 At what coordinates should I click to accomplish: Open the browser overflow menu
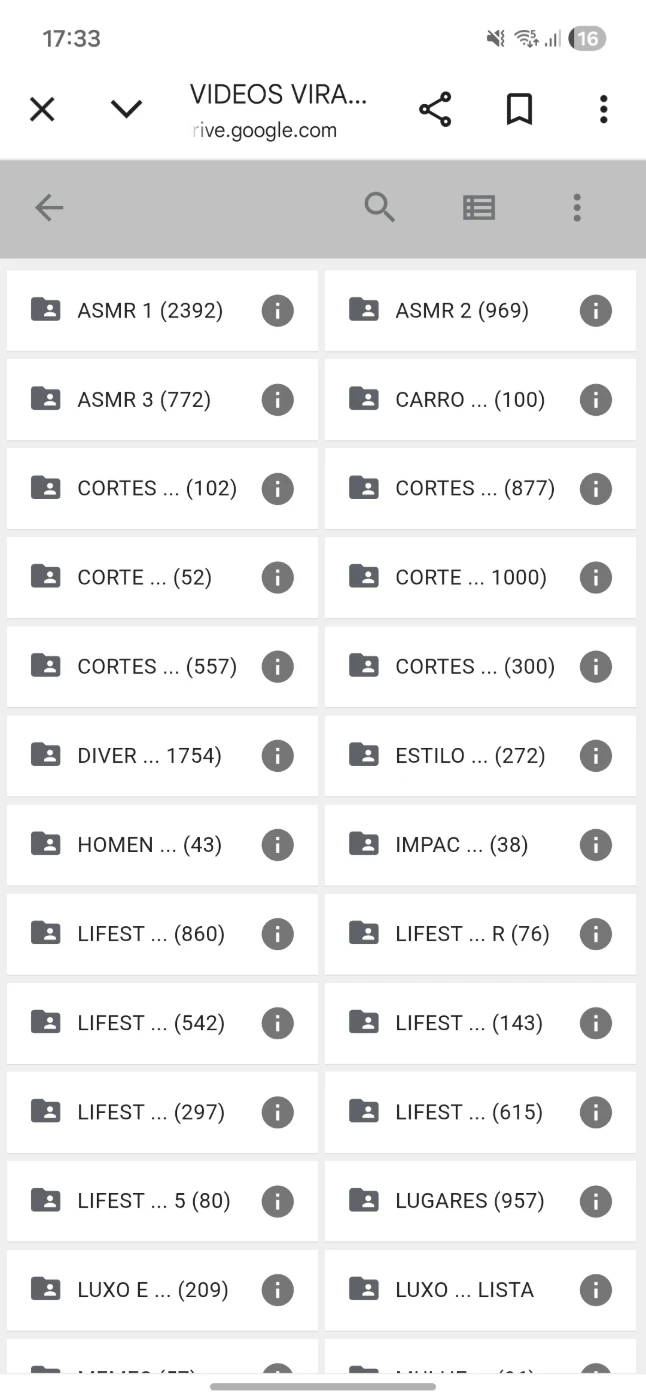point(603,109)
